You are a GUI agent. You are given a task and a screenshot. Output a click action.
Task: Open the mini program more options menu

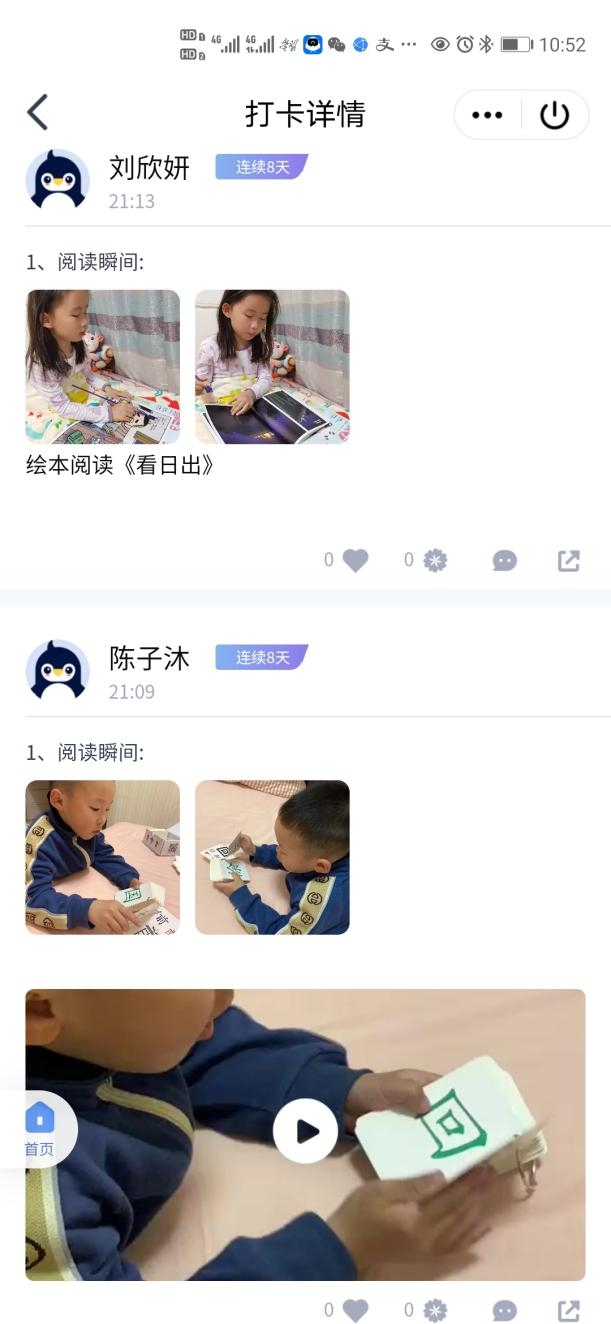coord(487,115)
